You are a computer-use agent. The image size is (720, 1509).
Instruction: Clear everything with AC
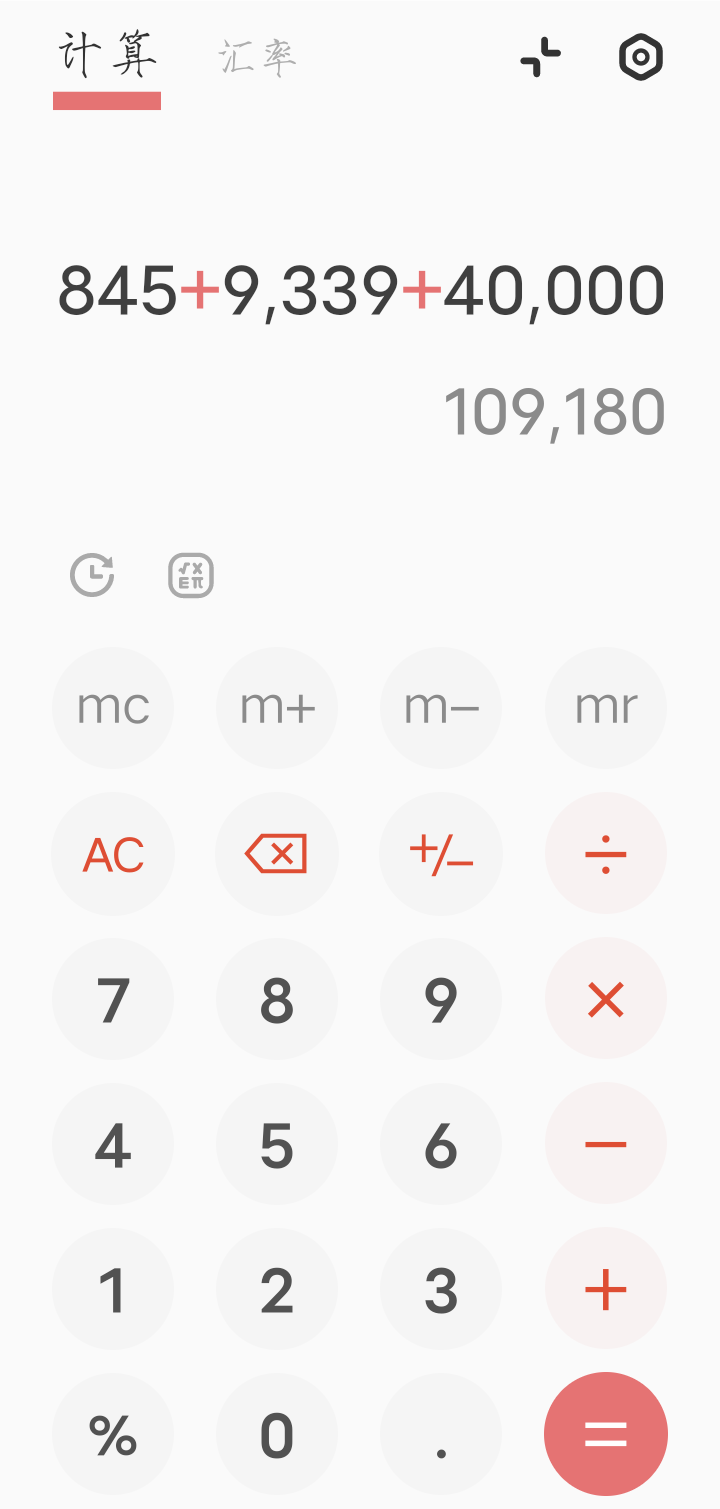113,855
